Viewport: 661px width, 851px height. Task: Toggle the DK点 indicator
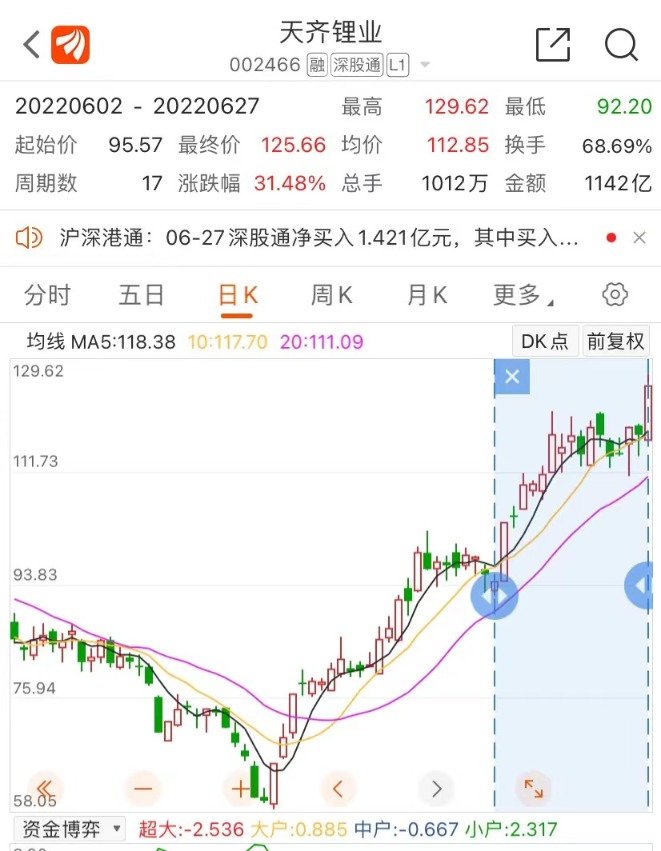click(544, 341)
